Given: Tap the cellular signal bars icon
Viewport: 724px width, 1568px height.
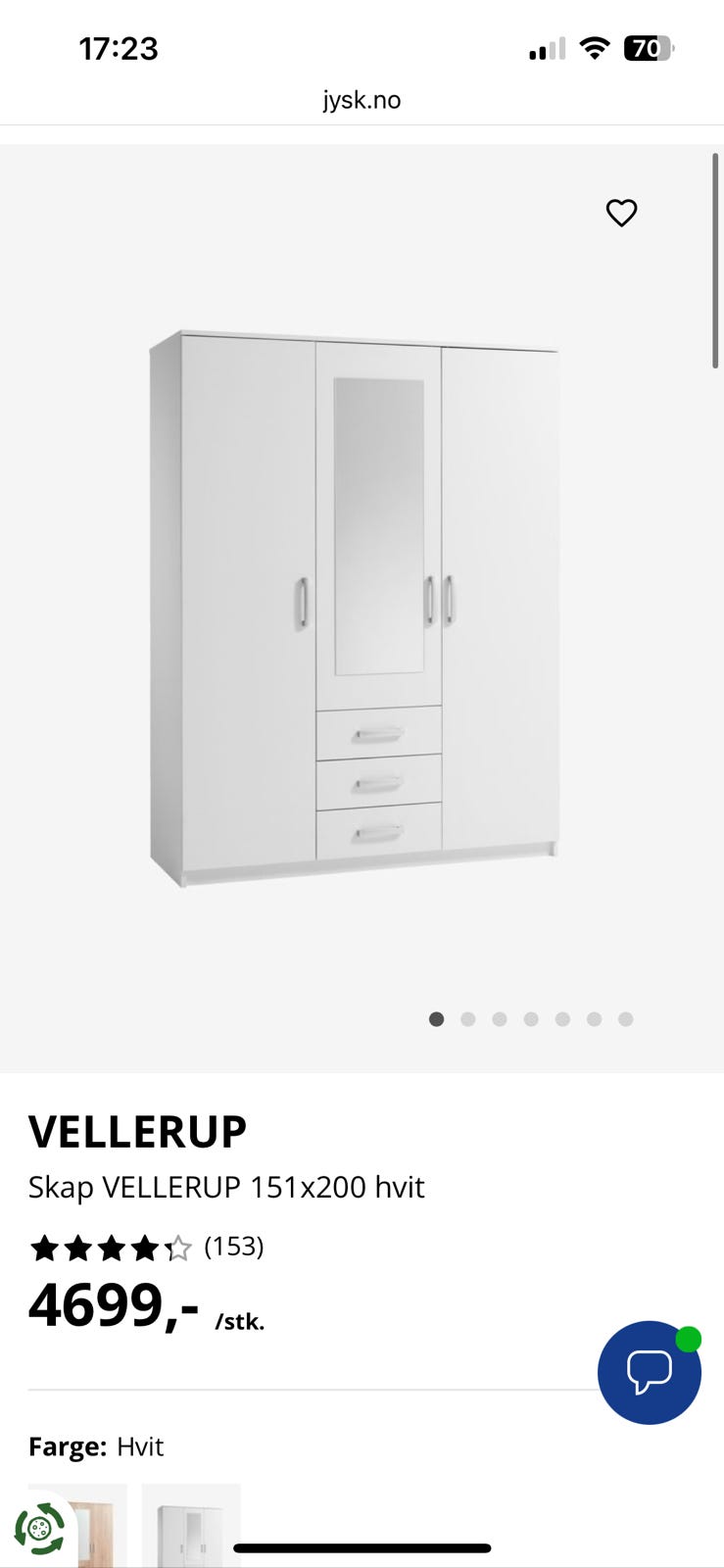Looking at the screenshot, I should 548,47.
